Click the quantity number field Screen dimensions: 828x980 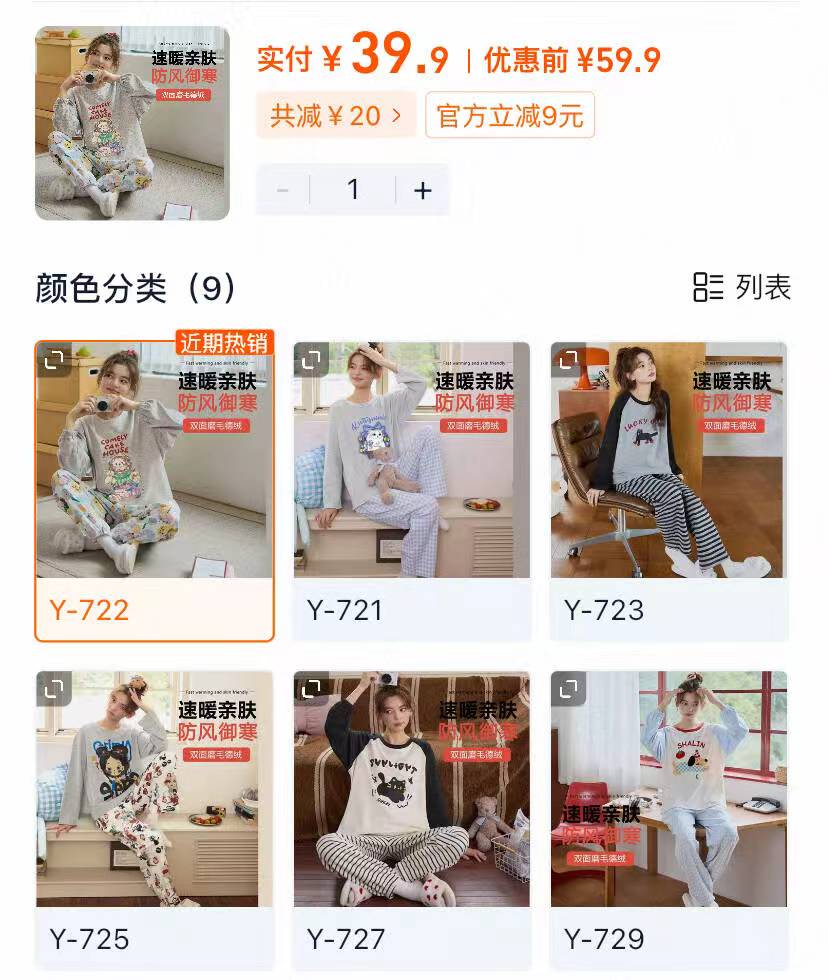[x=352, y=189]
